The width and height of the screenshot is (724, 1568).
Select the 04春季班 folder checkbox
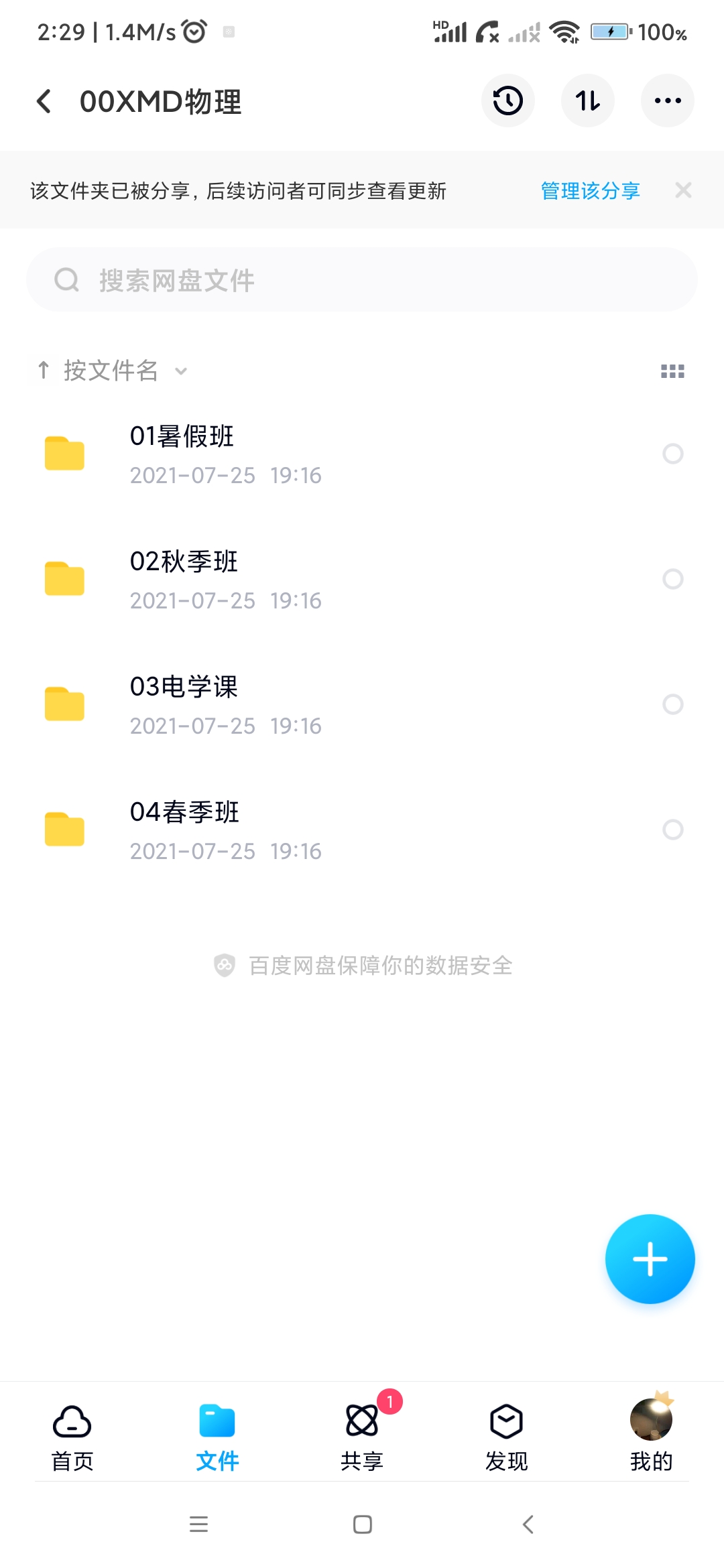pos(672,830)
